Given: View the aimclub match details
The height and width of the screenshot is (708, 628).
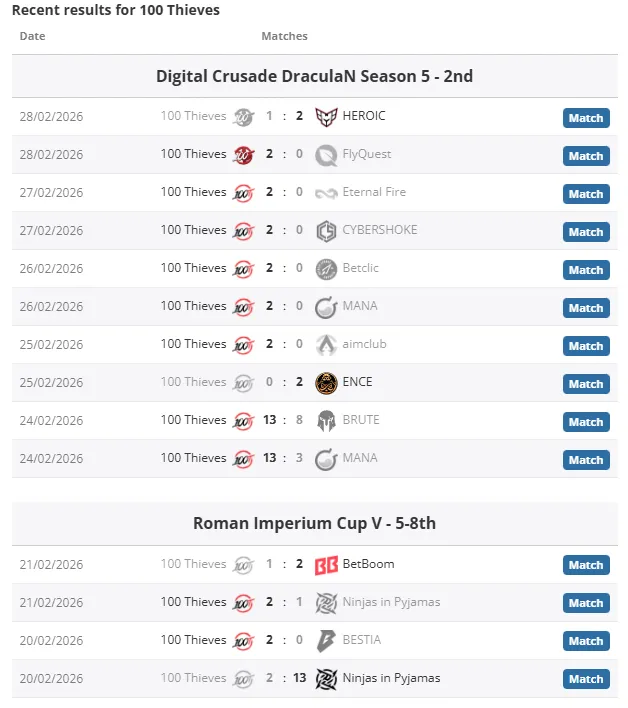Looking at the screenshot, I should click(585, 346).
